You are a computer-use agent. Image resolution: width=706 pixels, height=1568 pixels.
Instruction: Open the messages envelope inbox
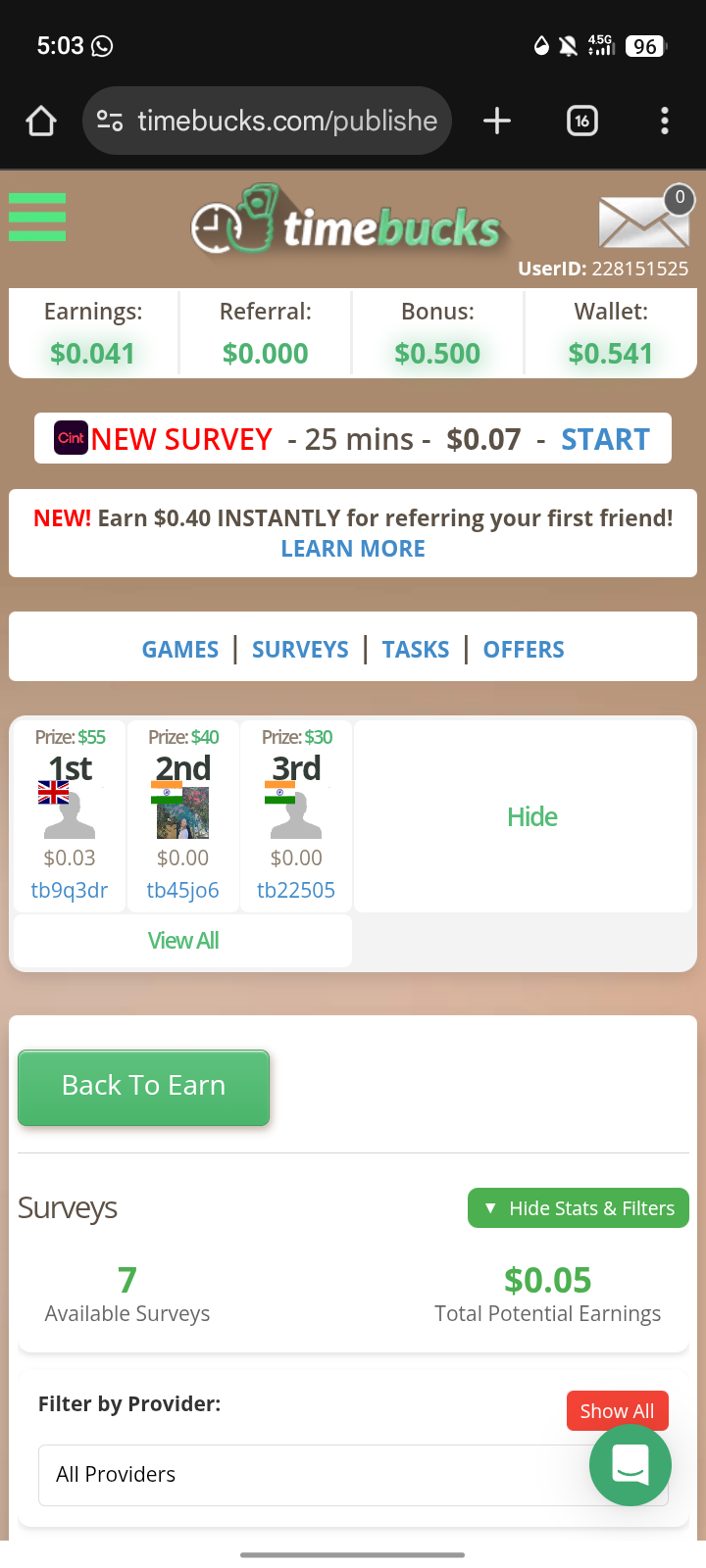(x=643, y=221)
